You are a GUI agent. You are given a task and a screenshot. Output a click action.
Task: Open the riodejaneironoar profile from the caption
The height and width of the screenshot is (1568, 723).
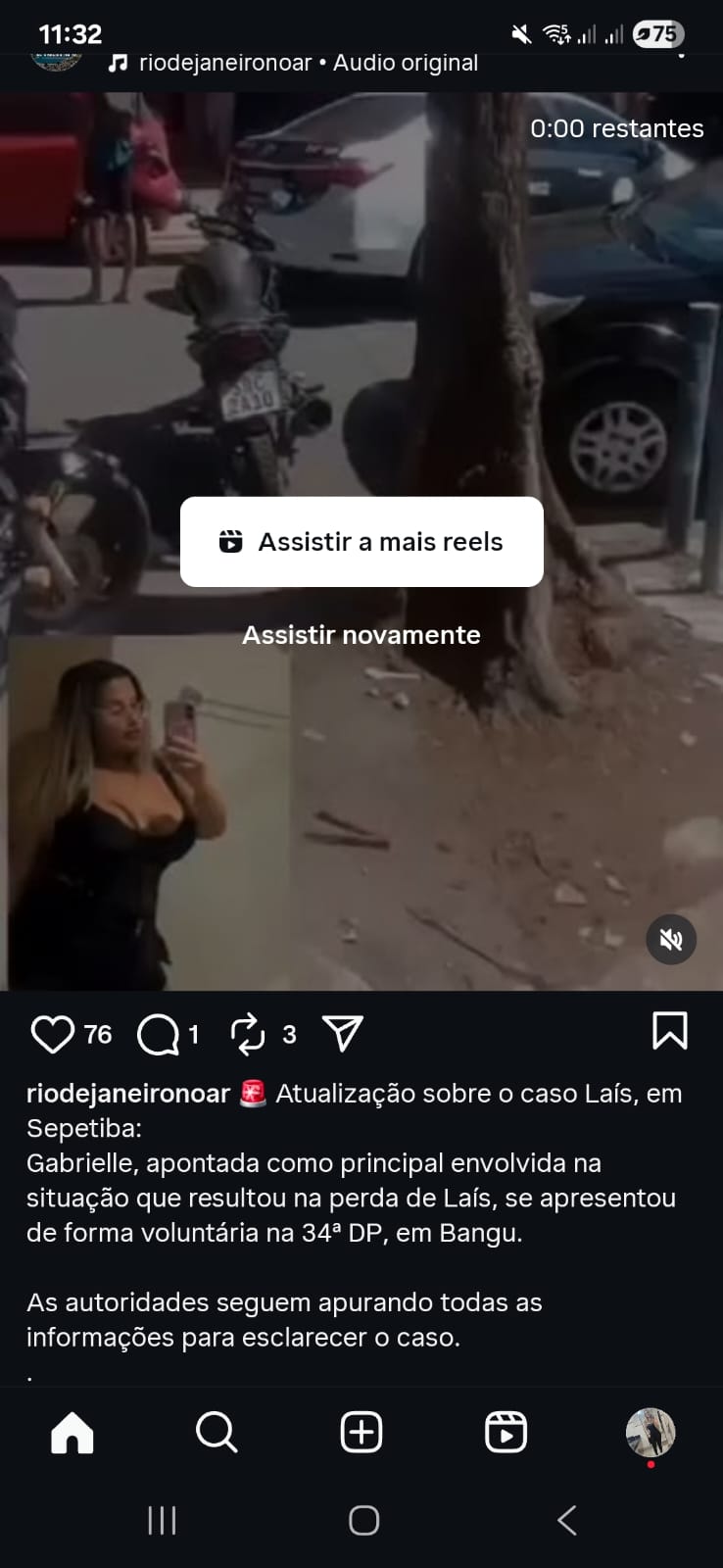click(x=127, y=1094)
